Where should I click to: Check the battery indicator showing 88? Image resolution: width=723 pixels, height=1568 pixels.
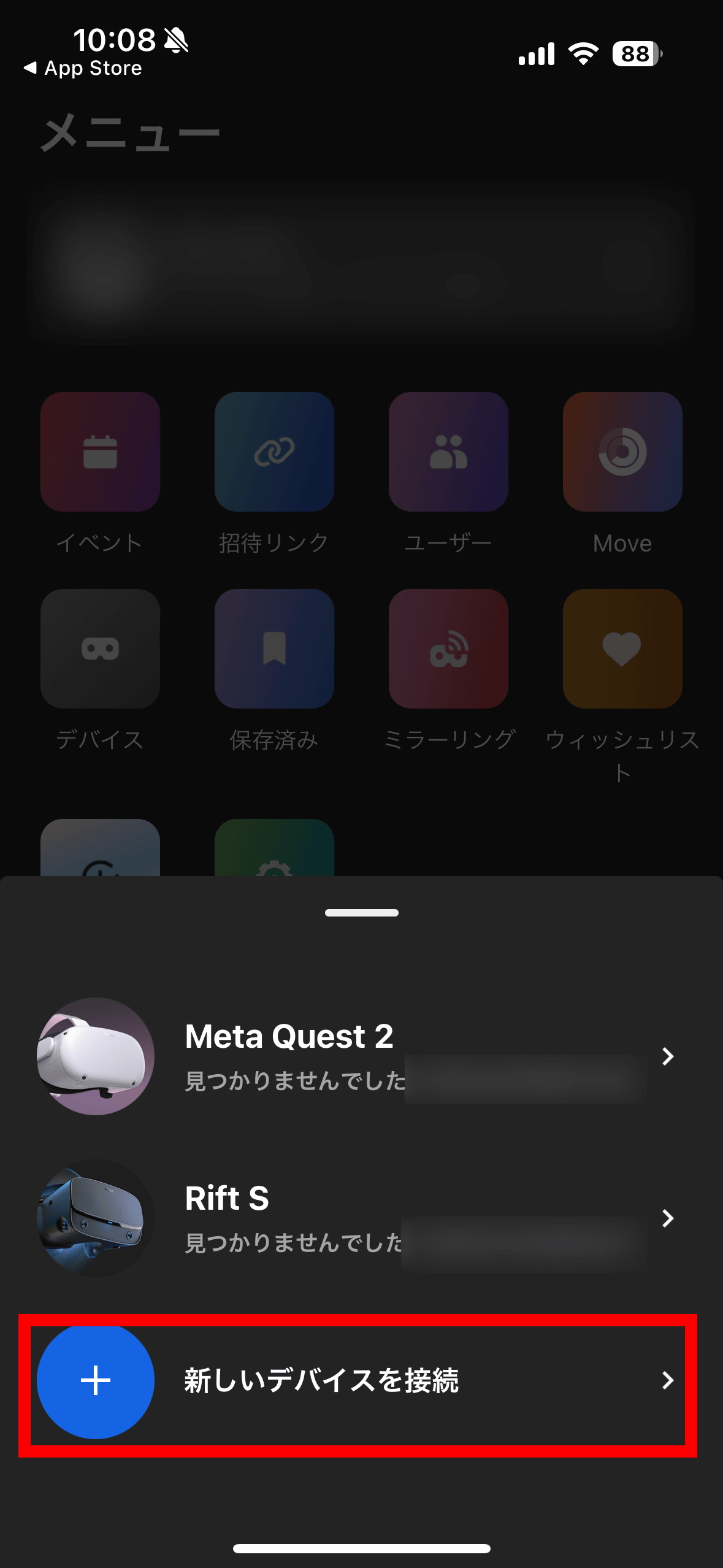click(x=635, y=54)
